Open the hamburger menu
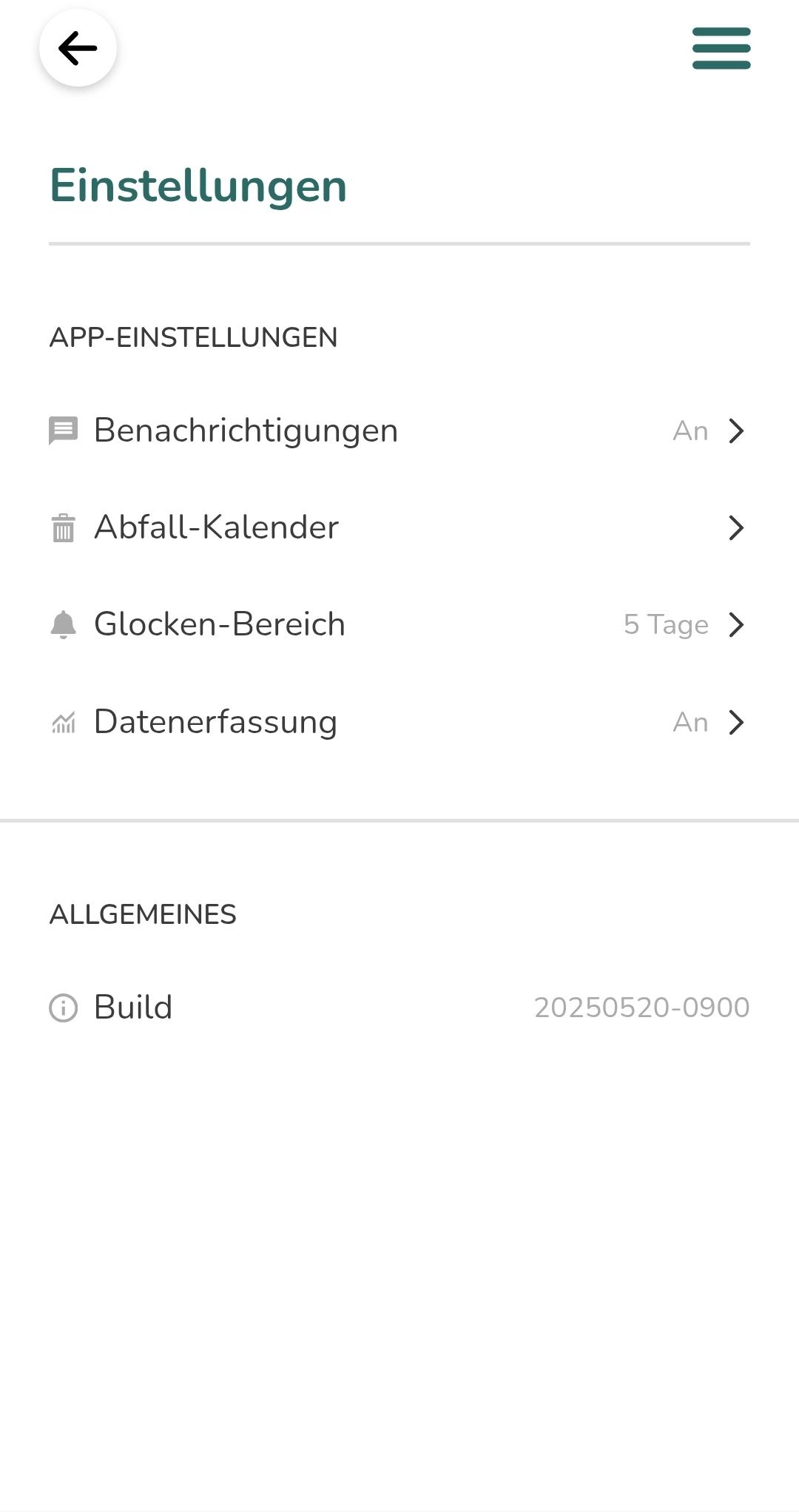 pos(721,48)
